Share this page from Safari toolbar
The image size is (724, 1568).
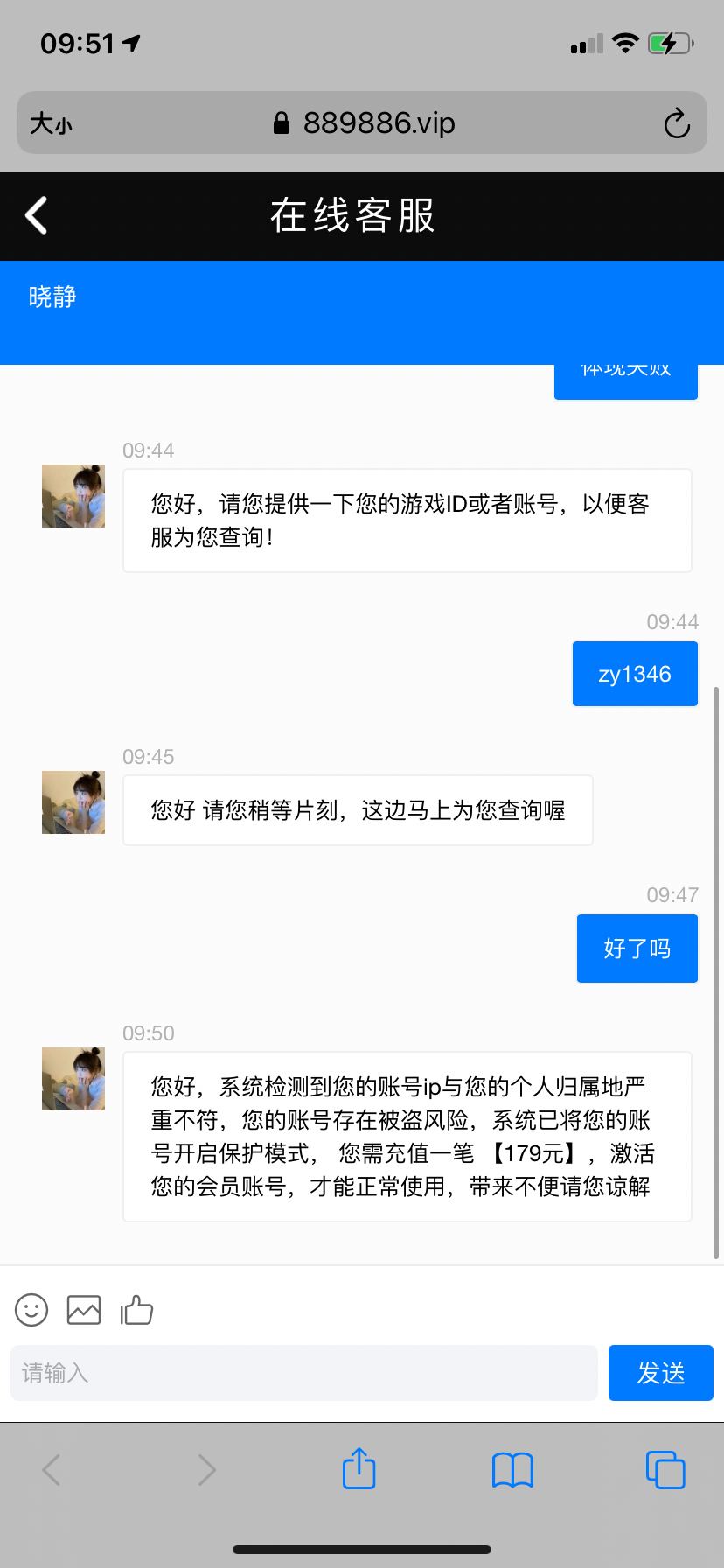[359, 1469]
